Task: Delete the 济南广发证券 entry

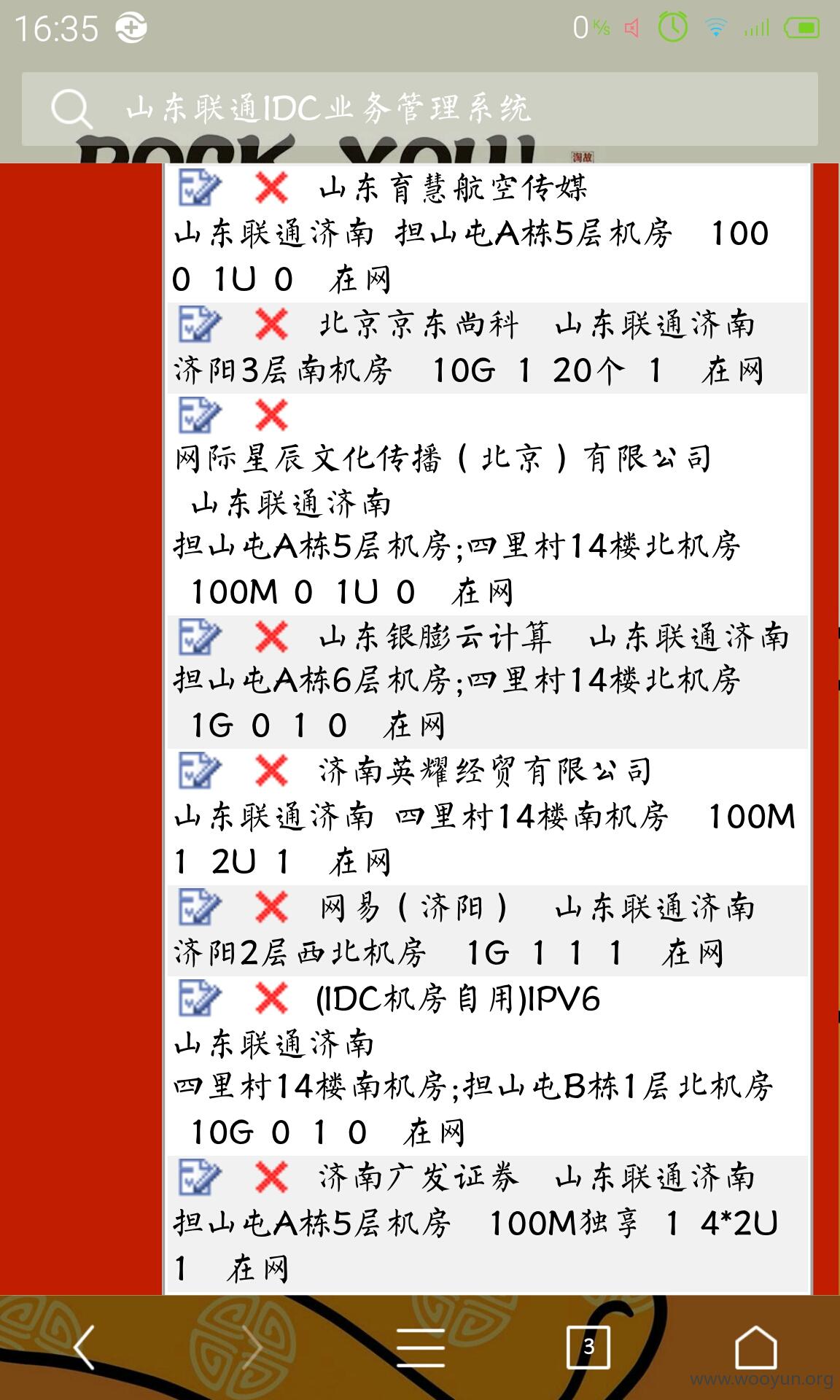Action: [271, 1177]
